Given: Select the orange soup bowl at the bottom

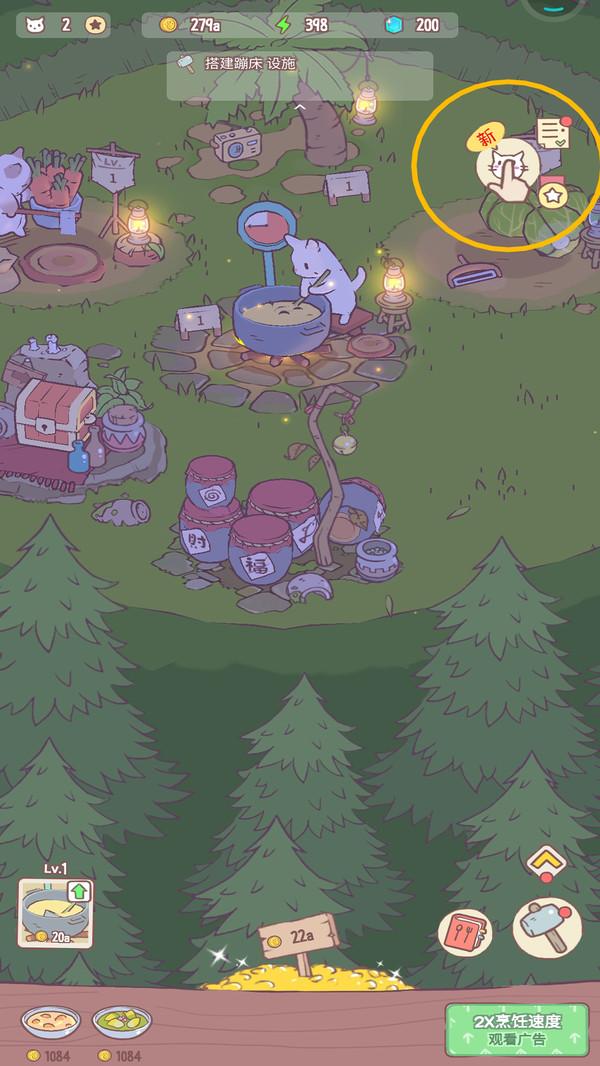Looking at the screenshot, I should tap(50, 1022).
